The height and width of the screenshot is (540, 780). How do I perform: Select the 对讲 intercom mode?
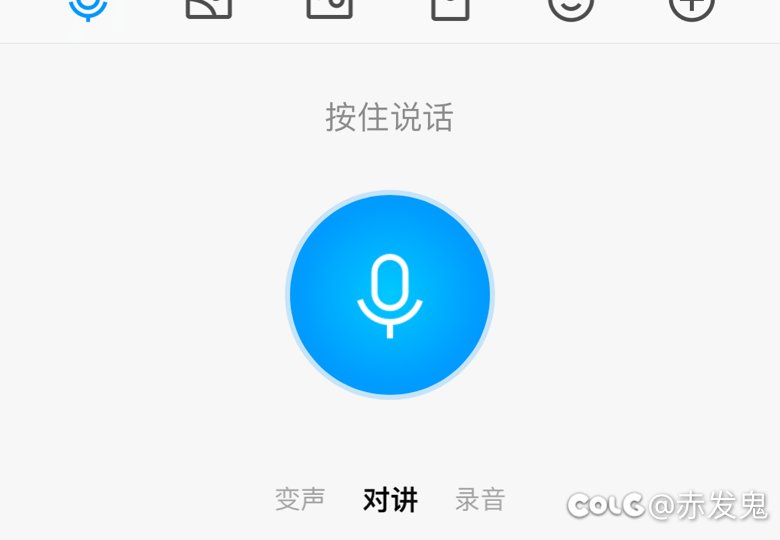tap(390, 499)
